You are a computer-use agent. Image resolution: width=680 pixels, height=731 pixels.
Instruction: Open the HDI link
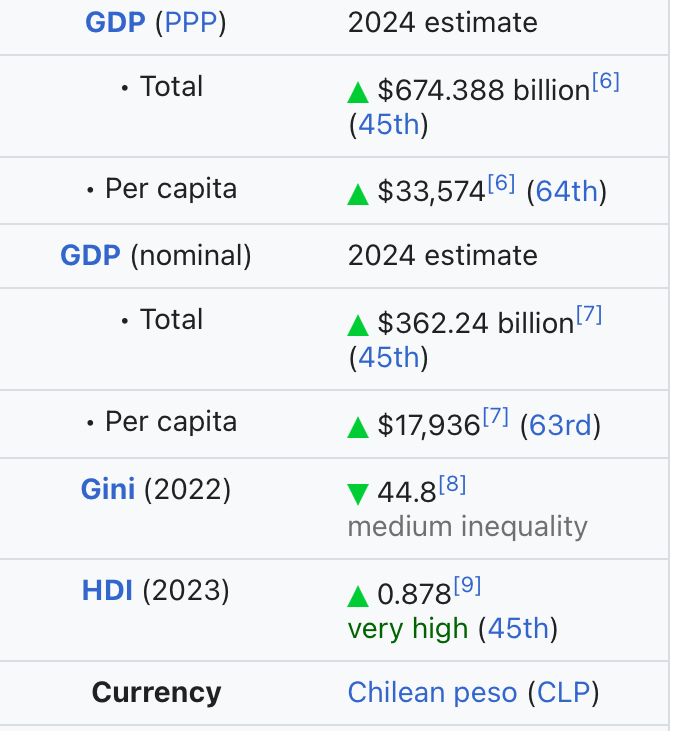coord(107,590)
